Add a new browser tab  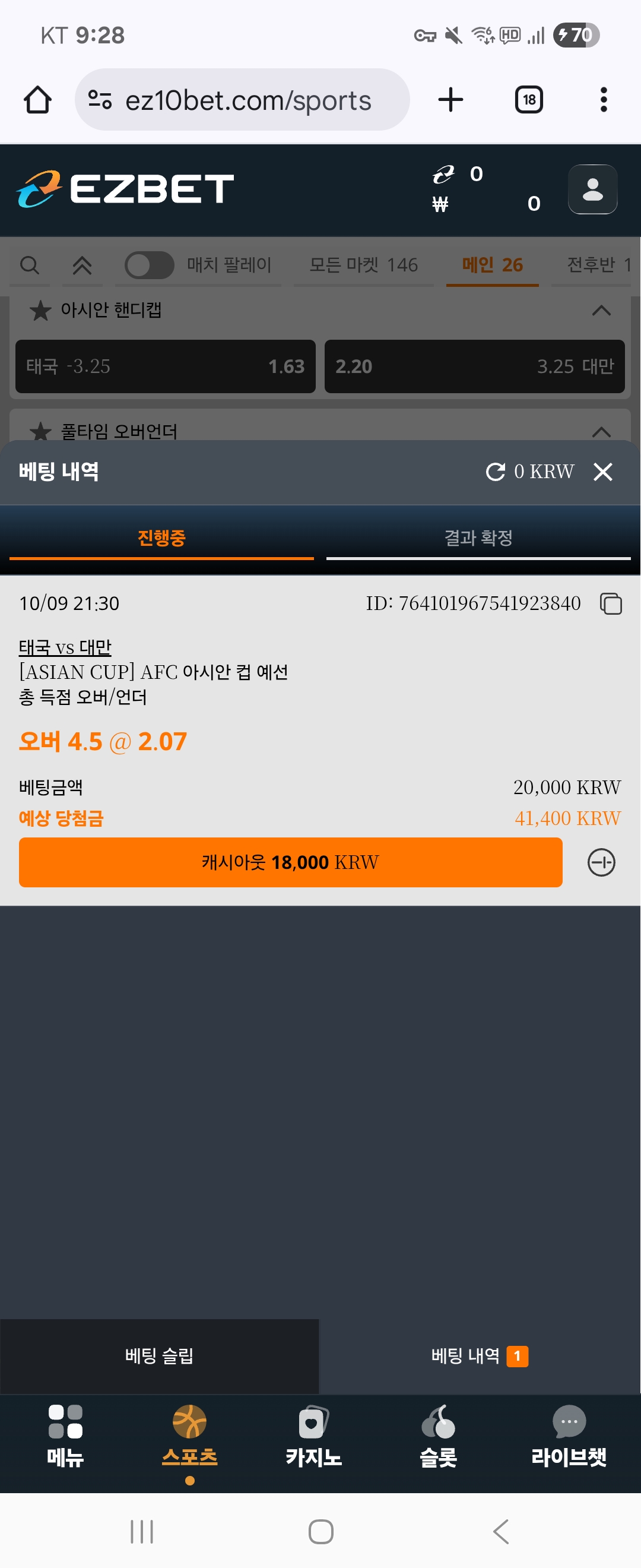450,100
